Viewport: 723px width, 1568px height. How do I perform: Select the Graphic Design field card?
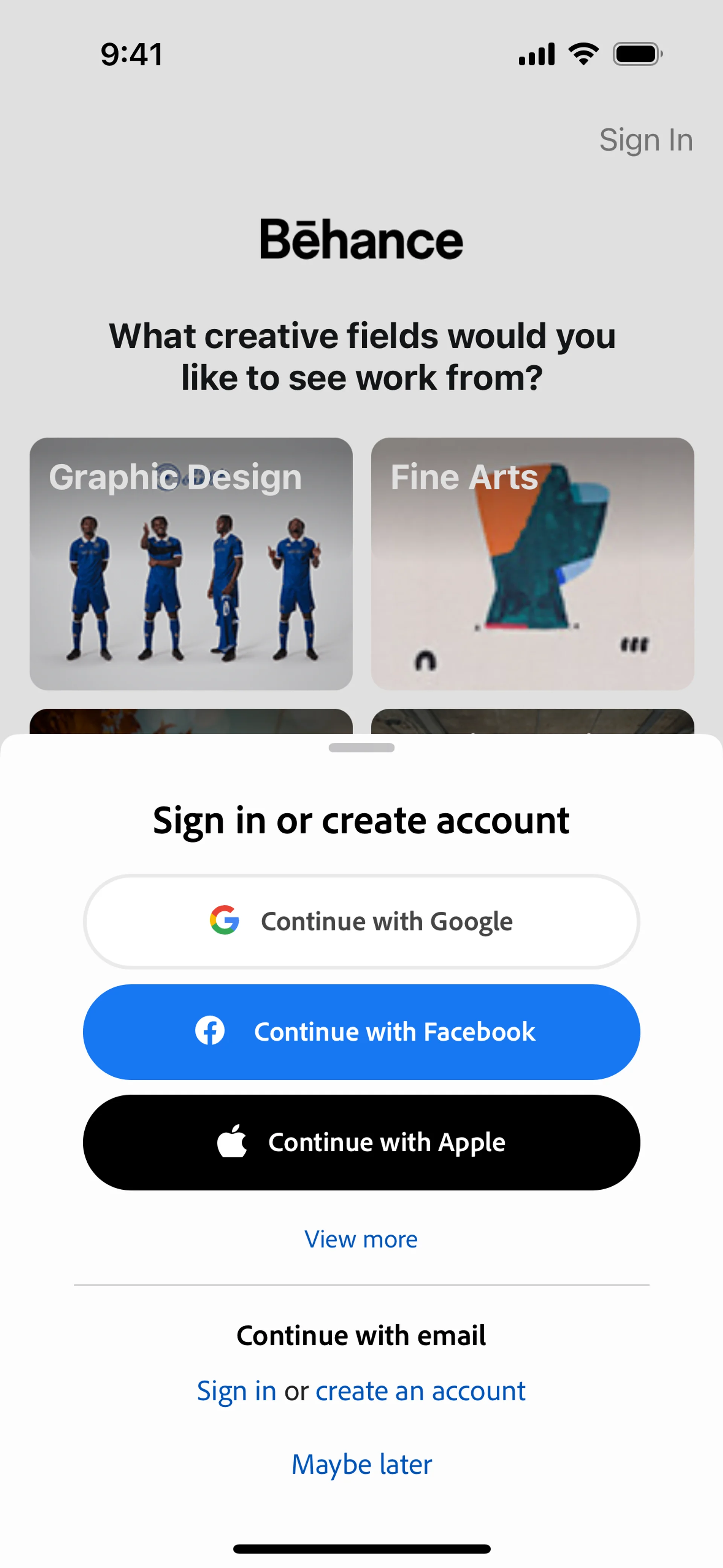pyautogui.click(x=191, y=564)
